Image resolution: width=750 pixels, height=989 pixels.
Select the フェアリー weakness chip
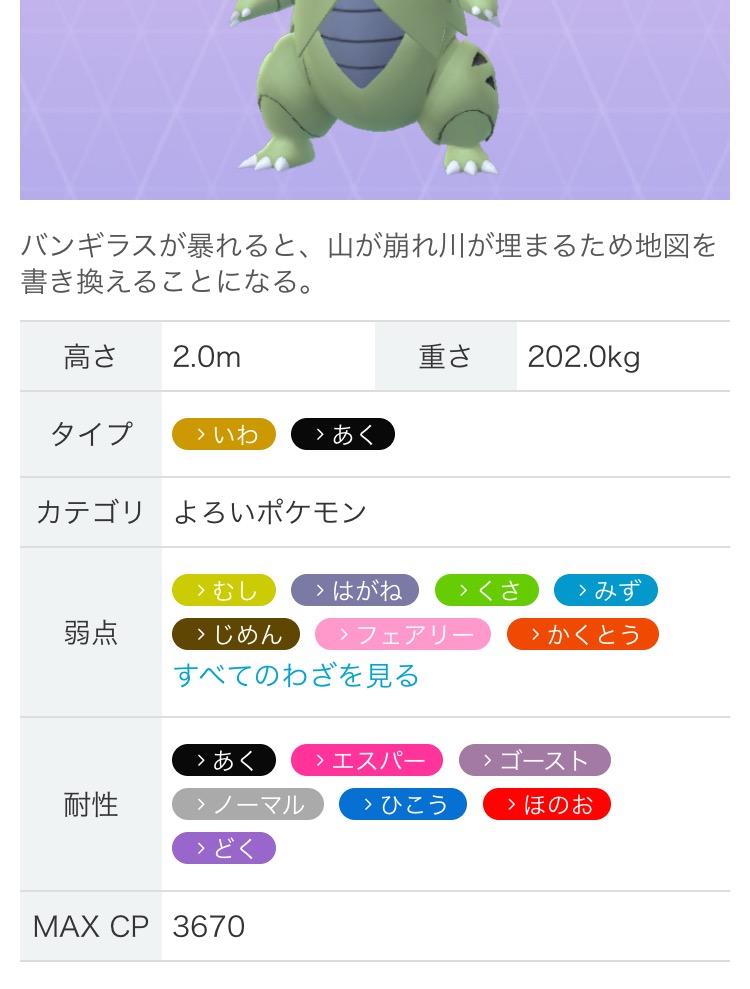point(403,634)
